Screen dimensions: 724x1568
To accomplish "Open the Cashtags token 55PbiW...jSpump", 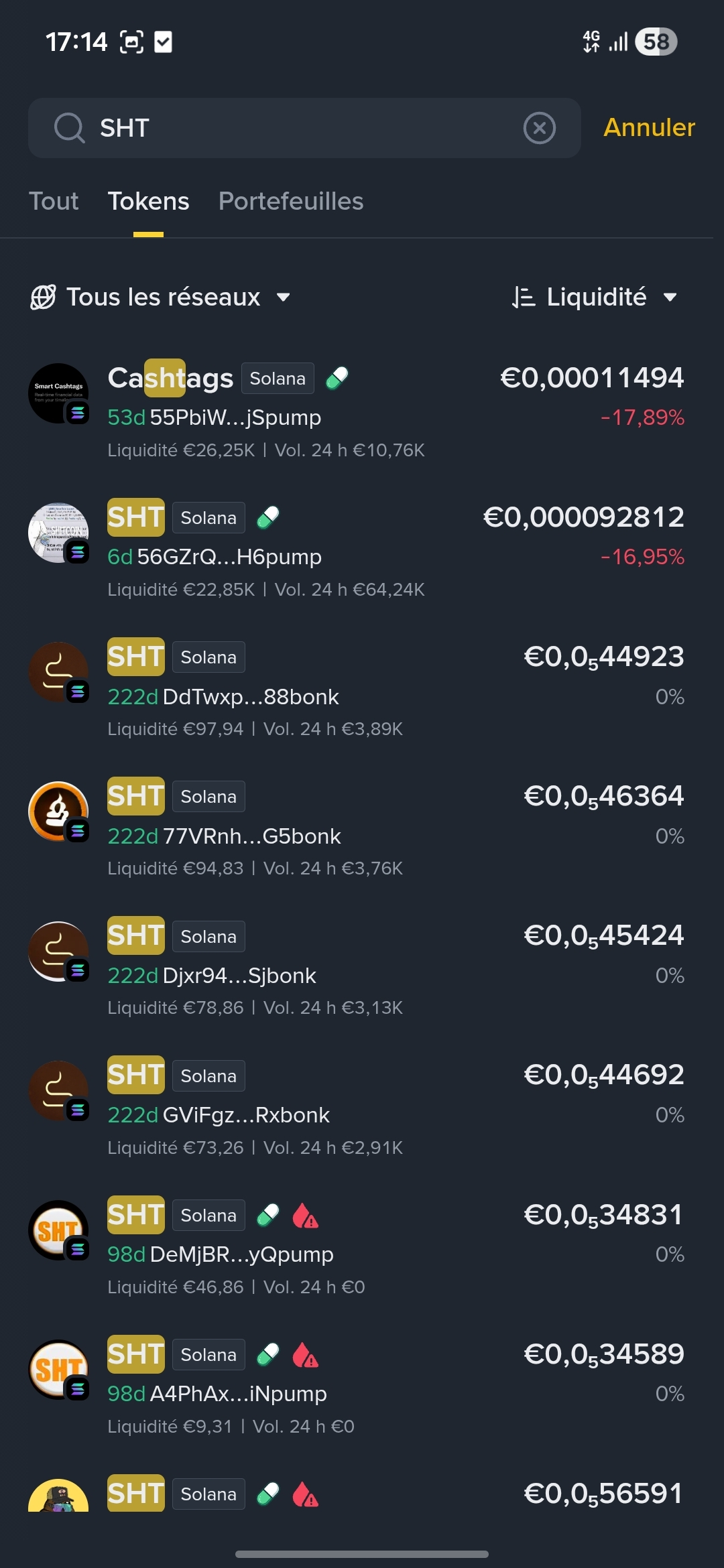I will coord(355,410).
